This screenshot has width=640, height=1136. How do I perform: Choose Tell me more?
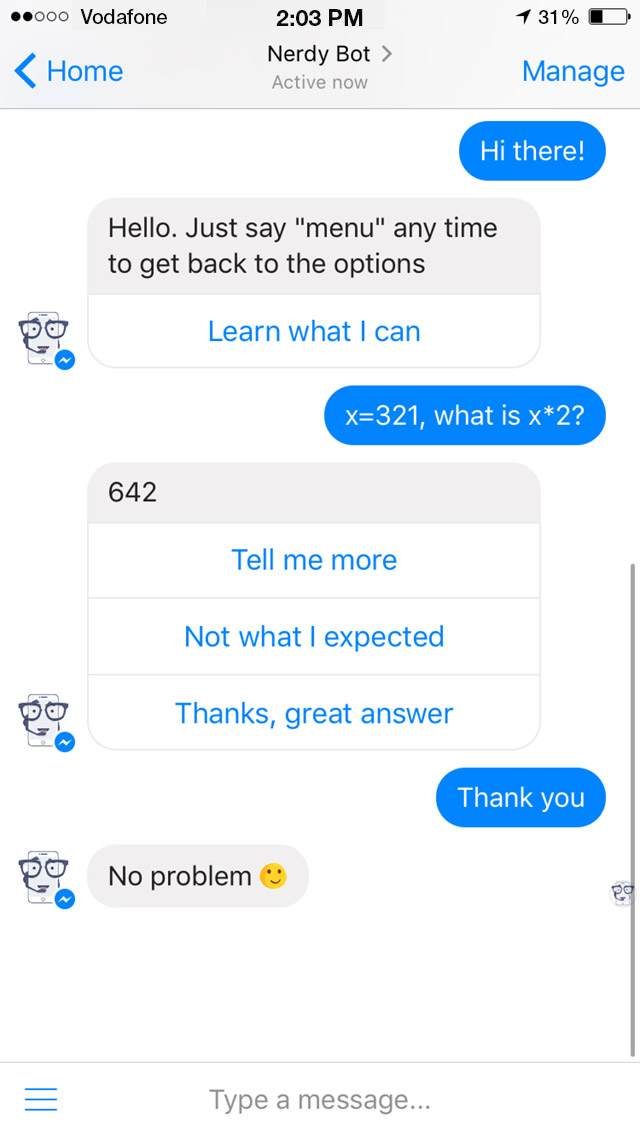tap(314, 560)
